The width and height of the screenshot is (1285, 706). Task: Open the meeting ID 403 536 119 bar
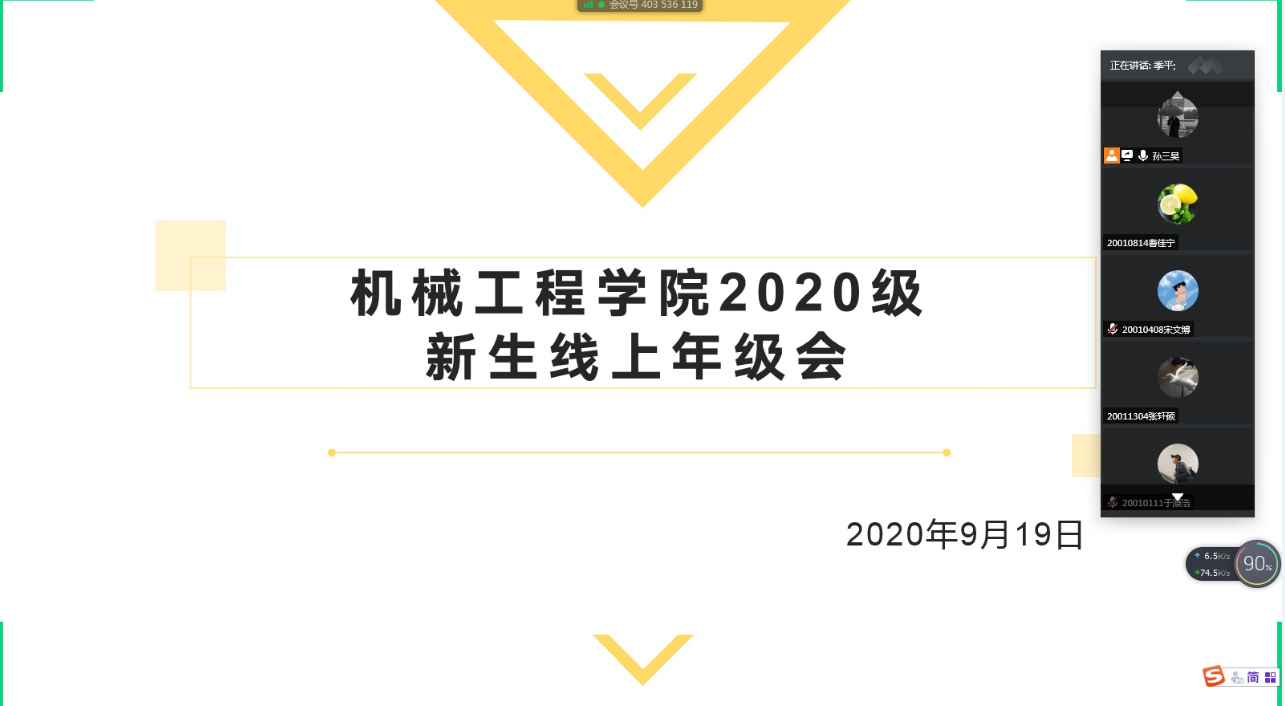(x=641, y=5)
